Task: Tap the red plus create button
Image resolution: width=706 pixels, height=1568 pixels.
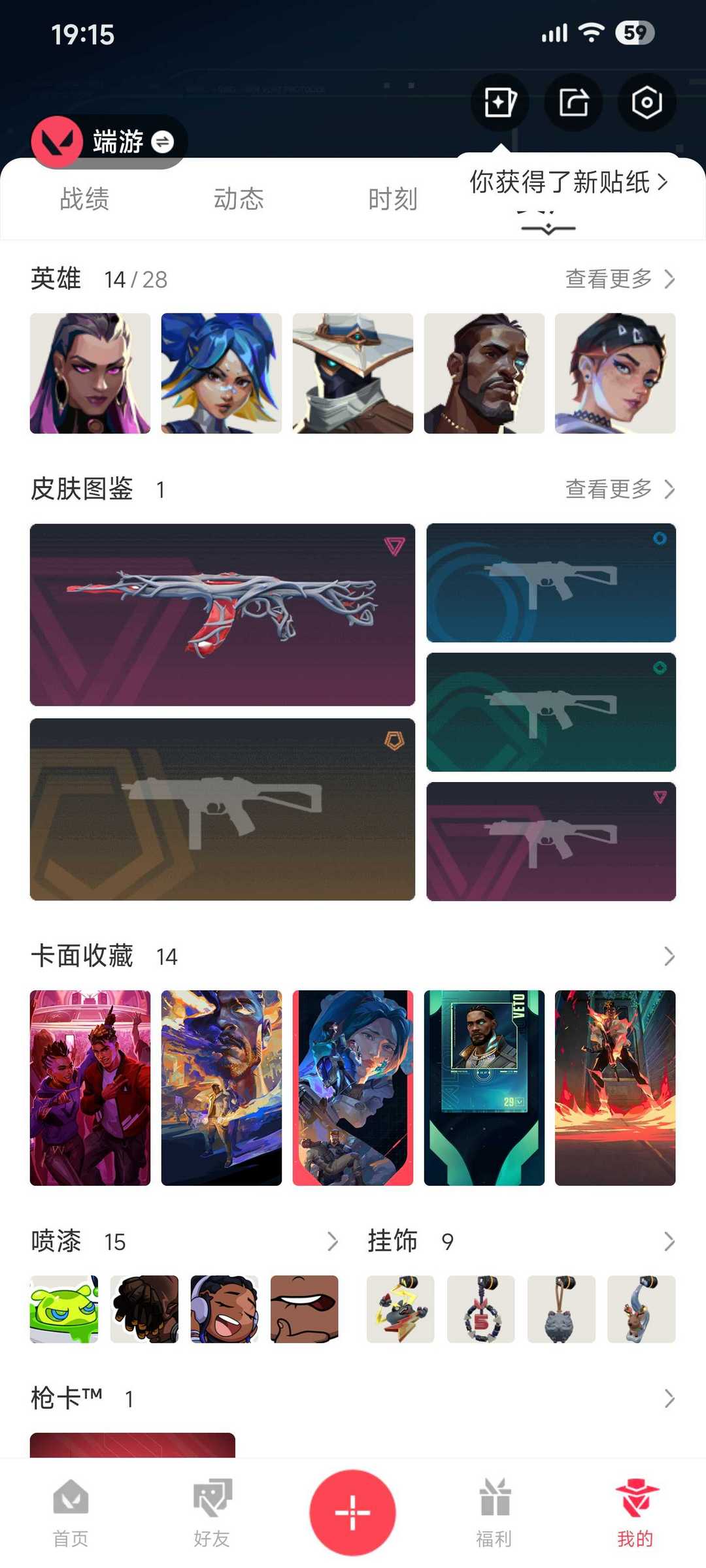Action: 352,1512
